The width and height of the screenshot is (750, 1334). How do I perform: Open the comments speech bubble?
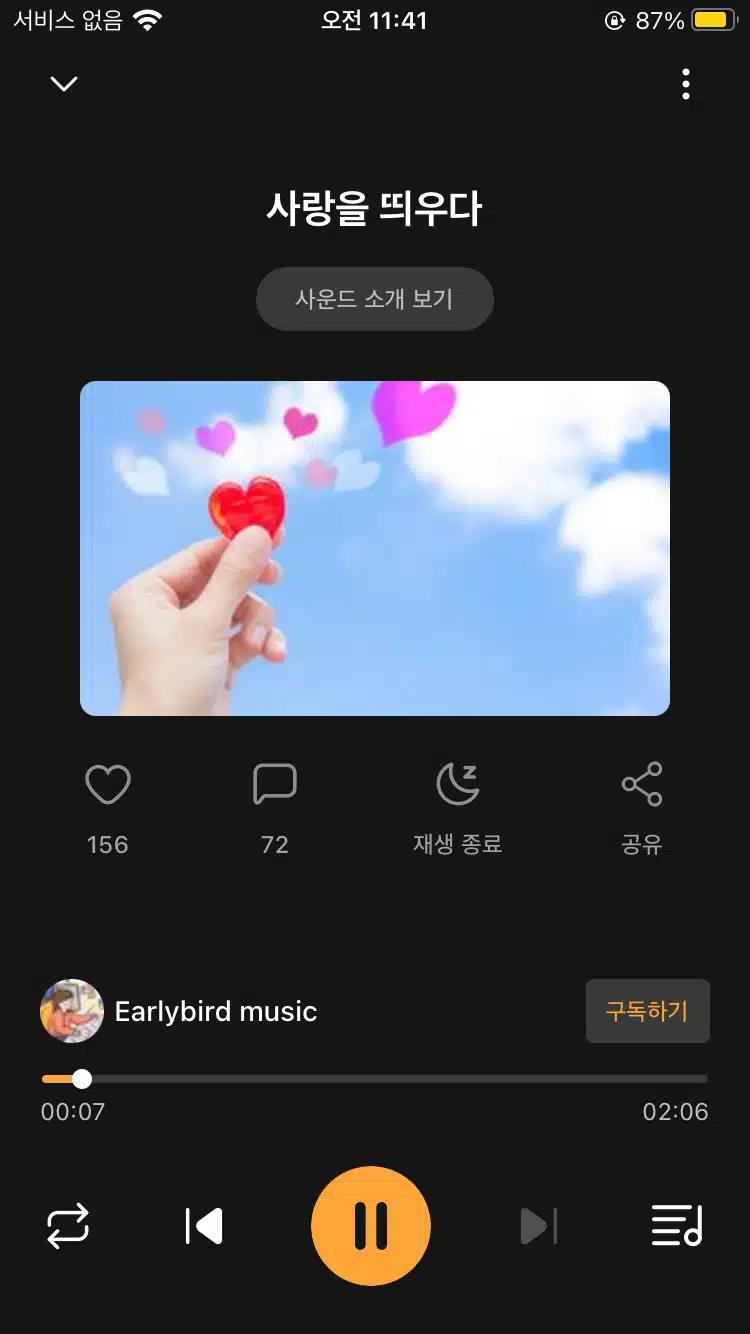point(275,784)
